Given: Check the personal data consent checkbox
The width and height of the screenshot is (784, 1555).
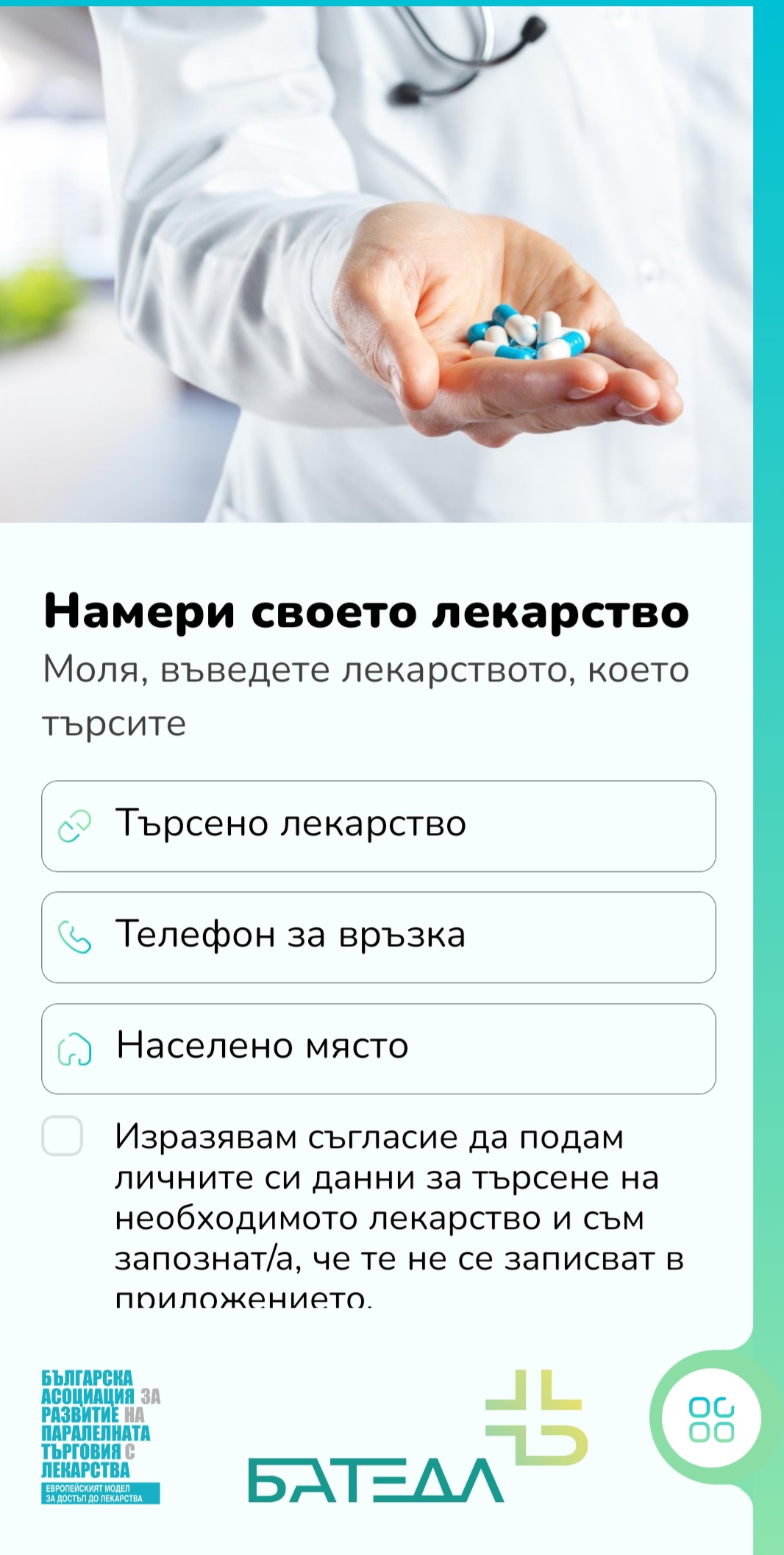Looking at the screenshot, I should pos(62,1135).
